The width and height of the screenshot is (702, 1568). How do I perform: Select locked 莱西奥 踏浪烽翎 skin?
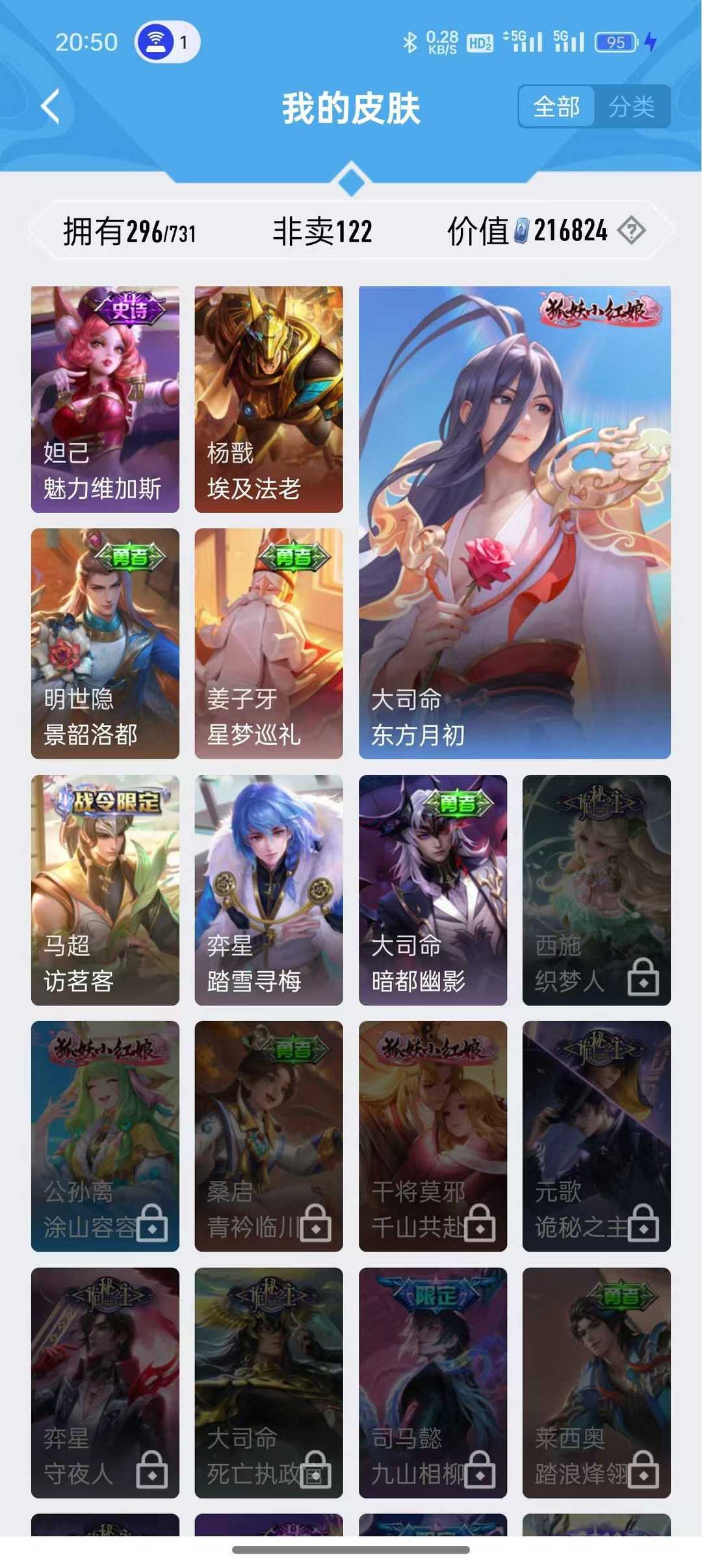[x=597, y=1383]
